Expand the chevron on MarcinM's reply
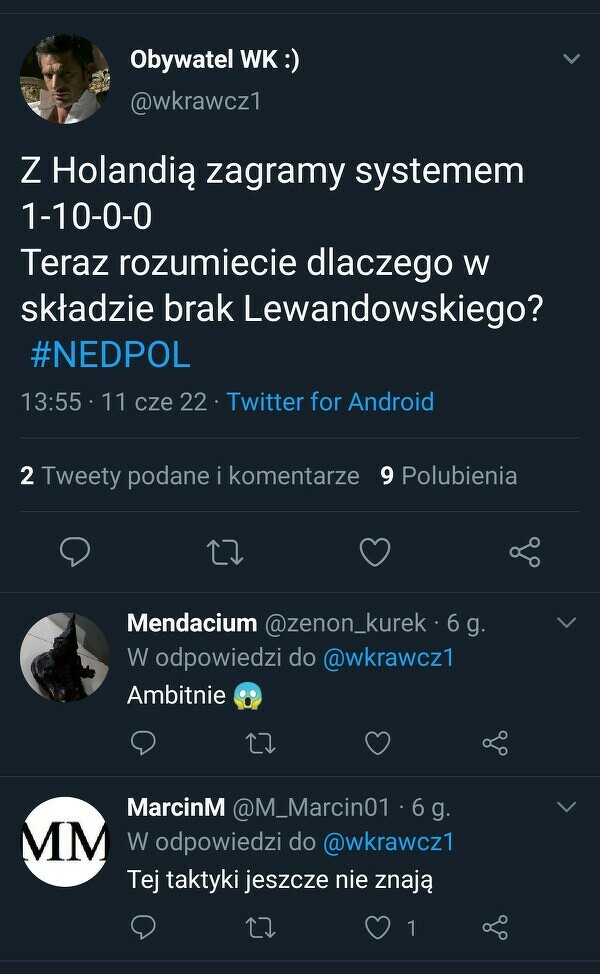The height and width of the screenshot is (974, 600). pos(566,807)
